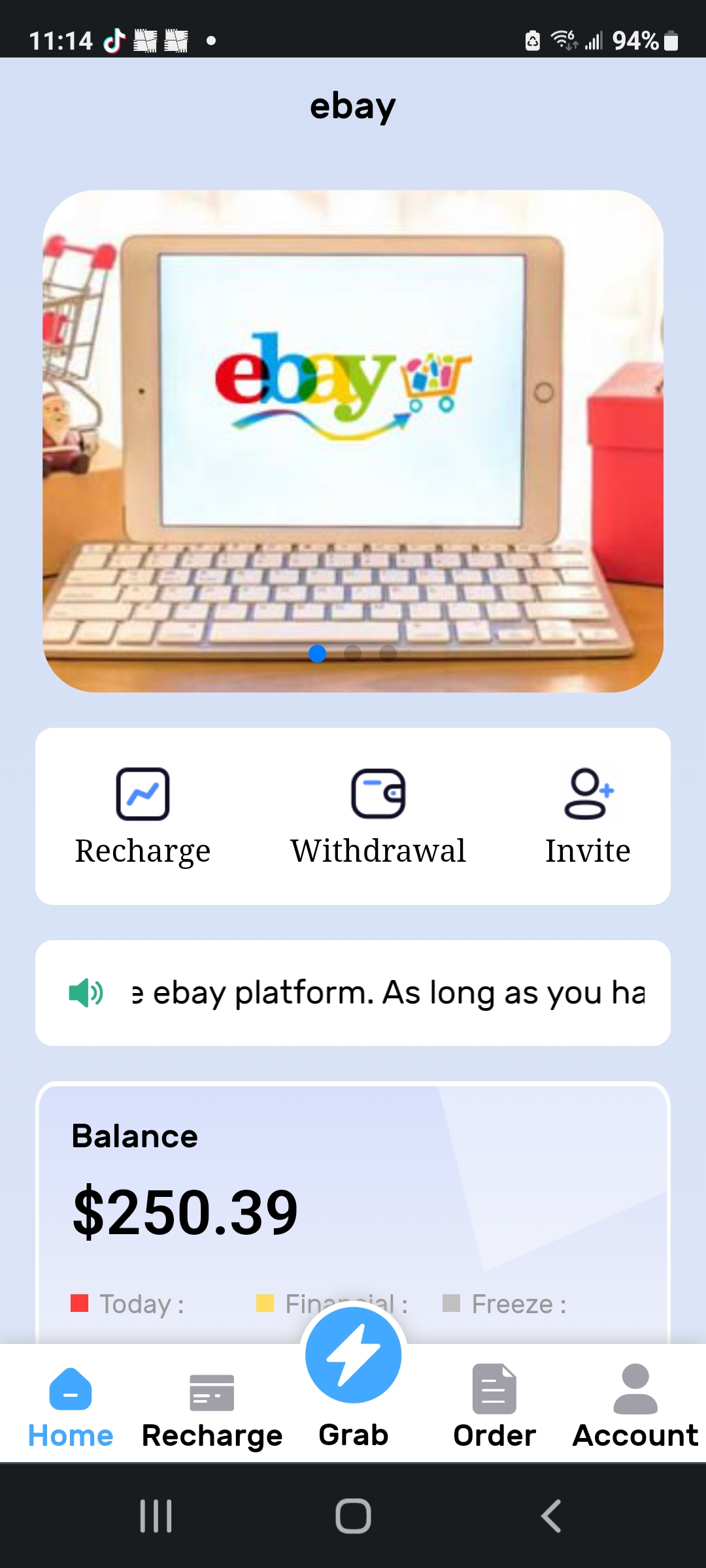Open the Withdrawal option
This screenshot has width=706, height=1568.
(x=378, y=817)
